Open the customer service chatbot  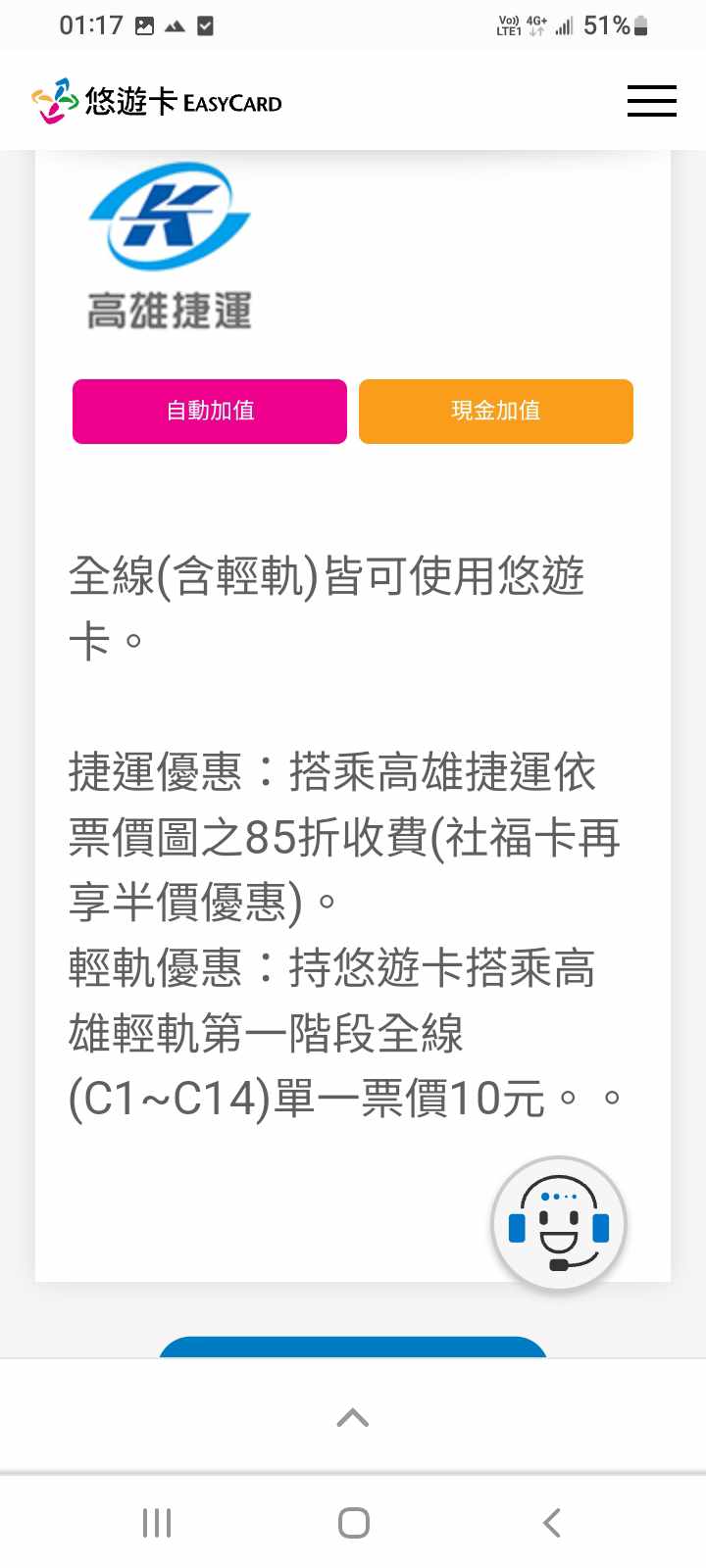click(558, 1224)
